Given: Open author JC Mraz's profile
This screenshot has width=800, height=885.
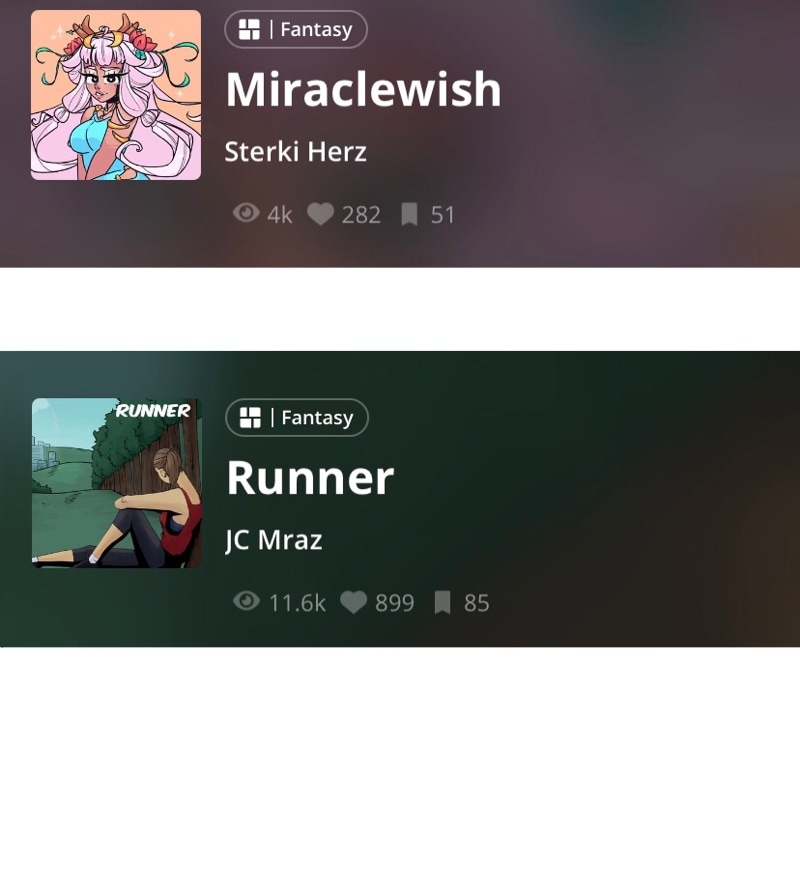Looking at the screenshot, I should [x=274, y=540].
